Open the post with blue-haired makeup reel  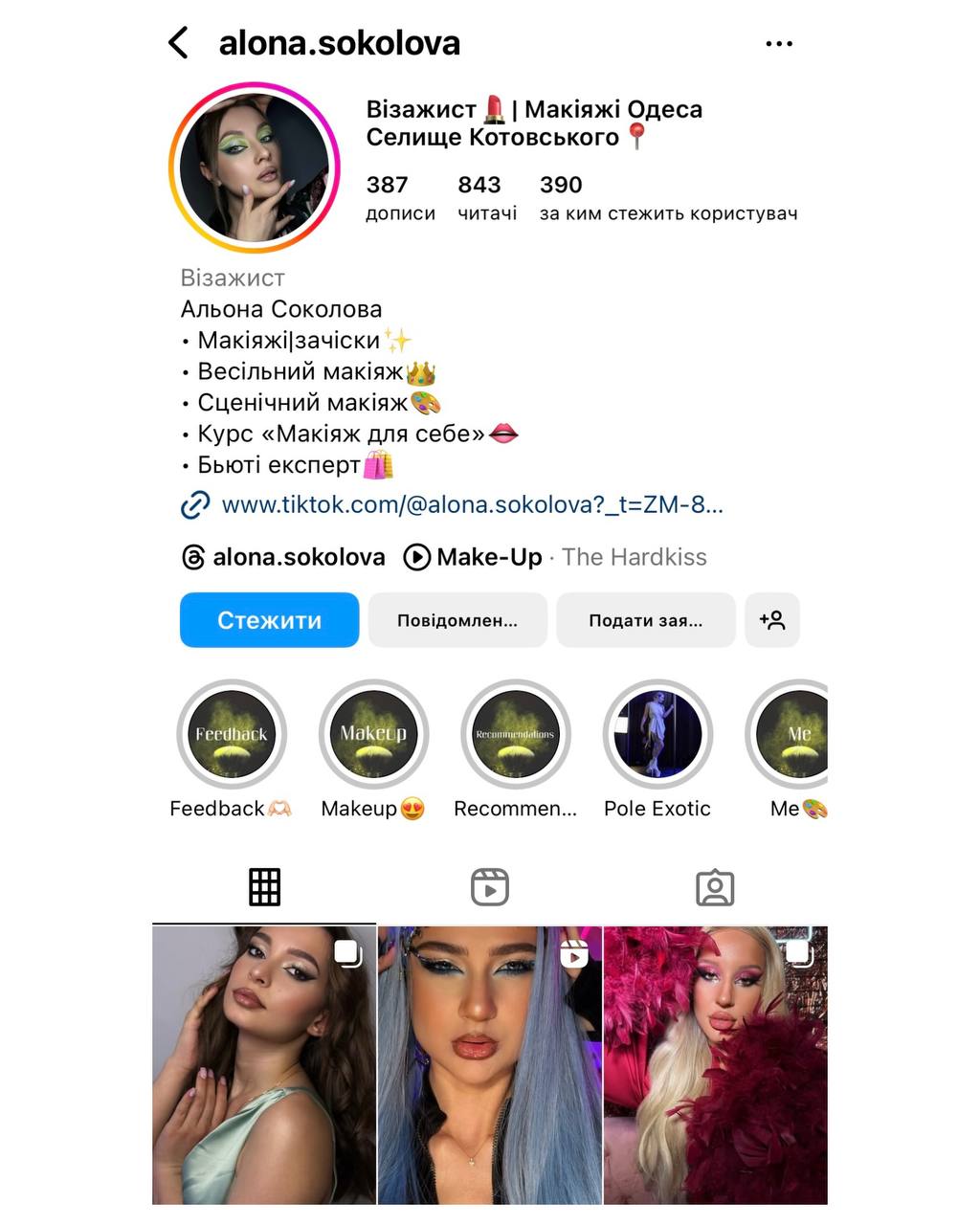tap(490, 1064)
